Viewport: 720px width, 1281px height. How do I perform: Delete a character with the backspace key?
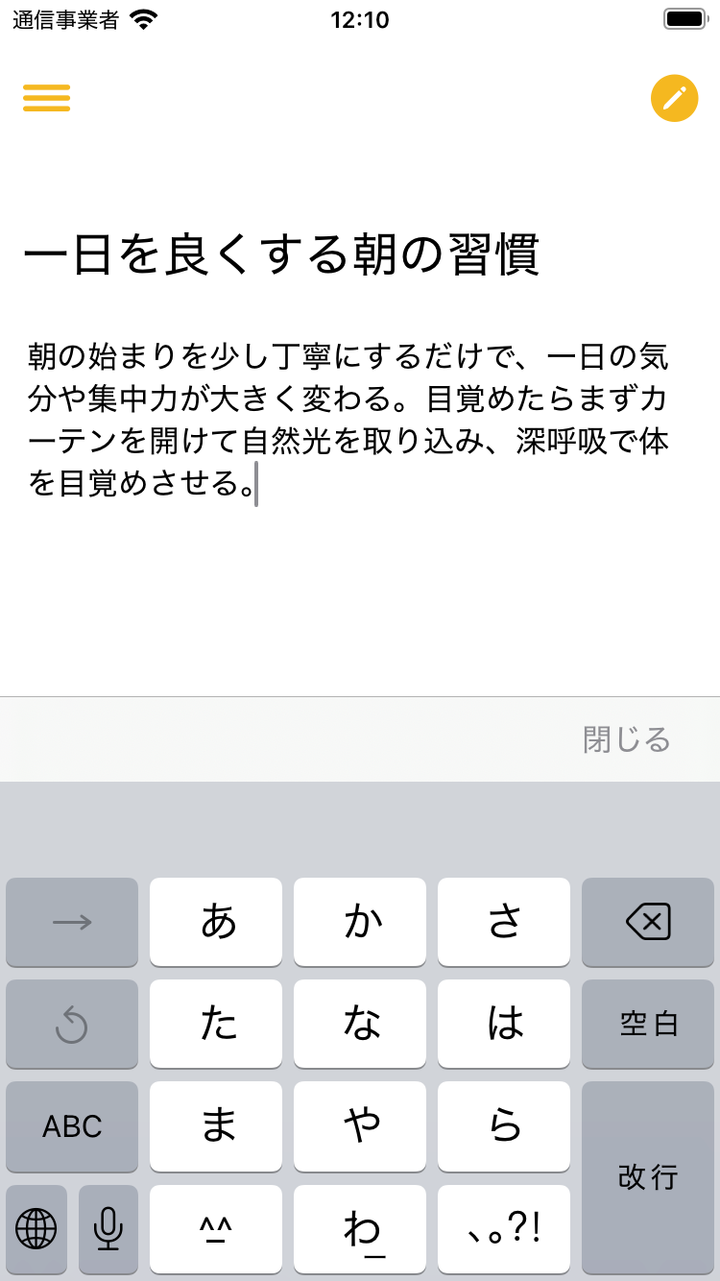648,922
